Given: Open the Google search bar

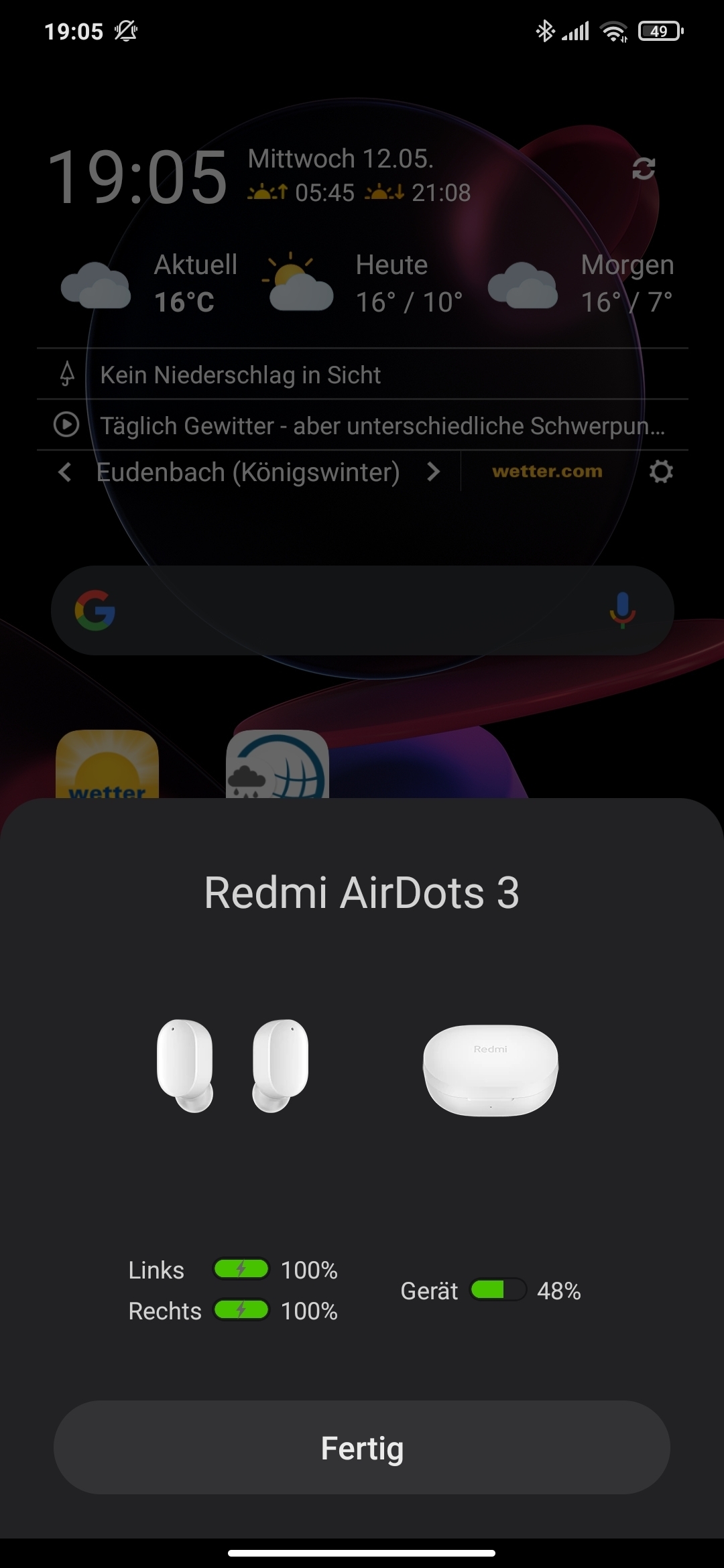Looking at the screenshot, I should tap(363, 610).
